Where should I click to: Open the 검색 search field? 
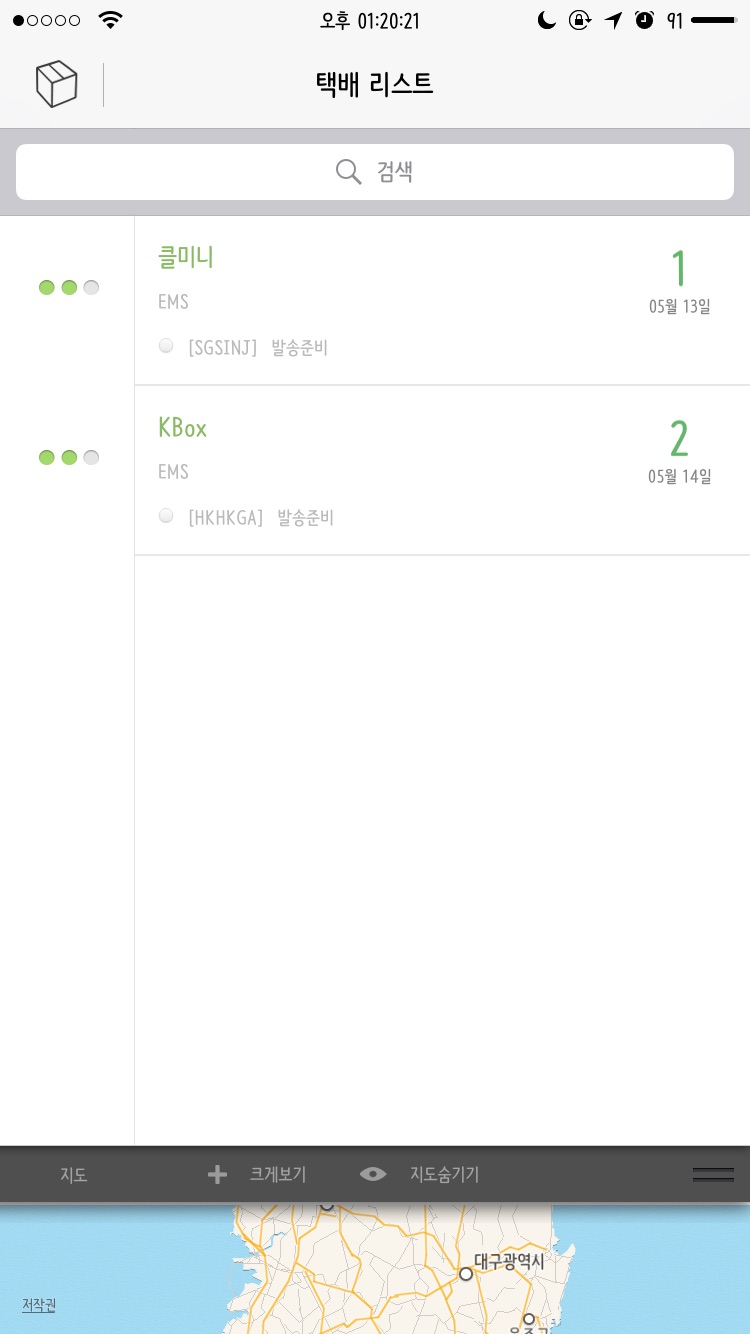(375, 172)
